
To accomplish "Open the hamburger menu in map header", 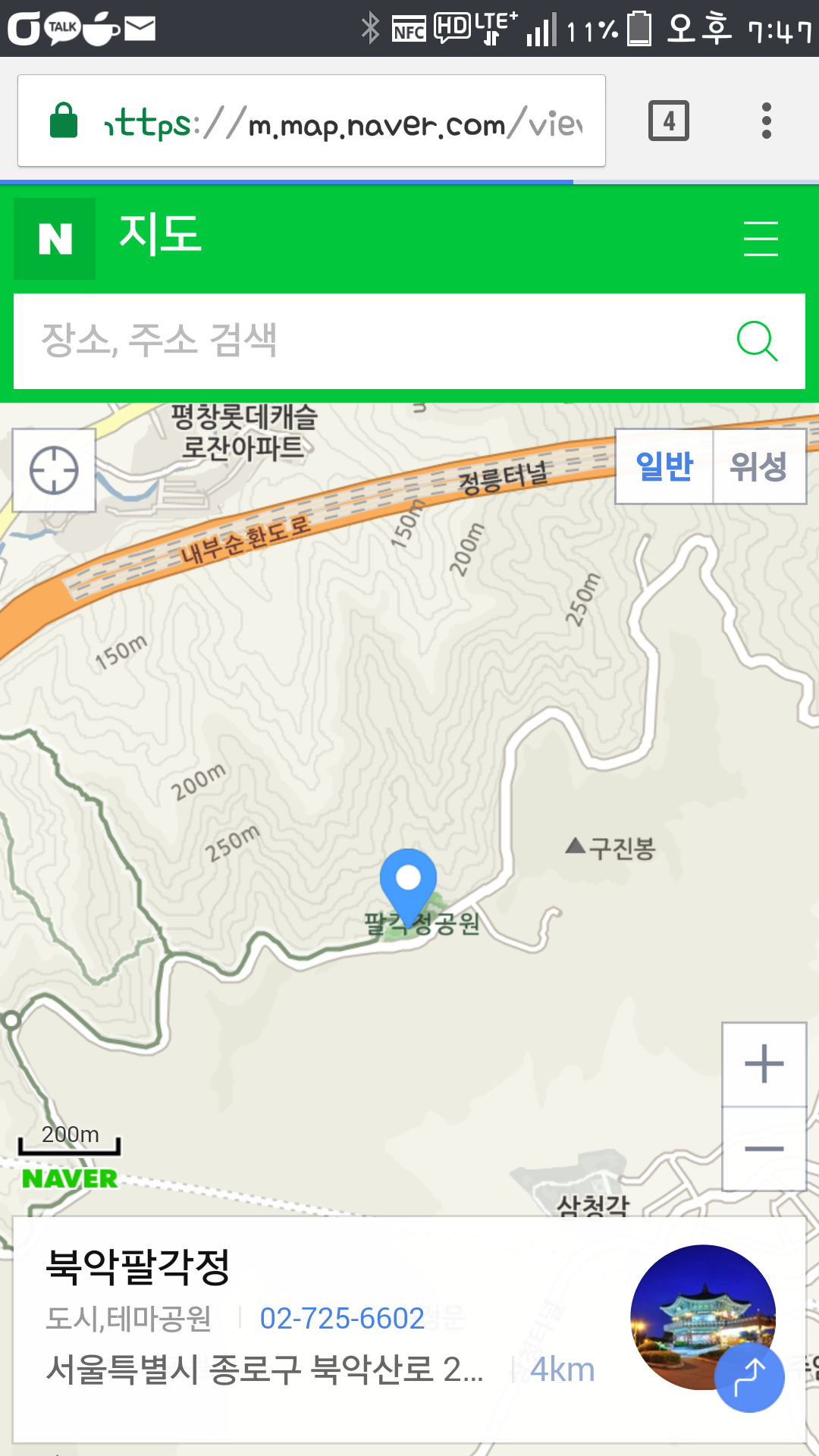I will pos(760,239).
